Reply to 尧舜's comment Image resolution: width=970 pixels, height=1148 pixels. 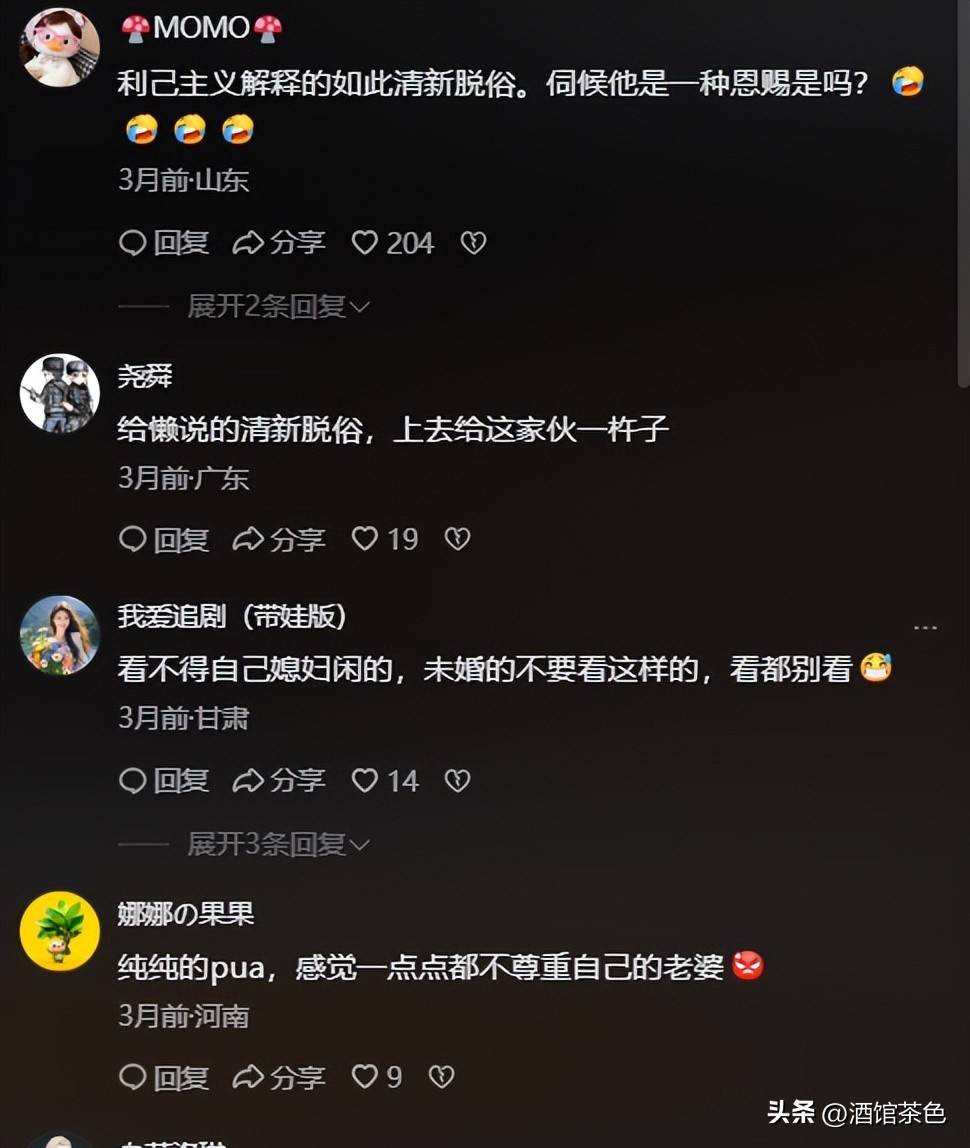click(x=164, y=540)
